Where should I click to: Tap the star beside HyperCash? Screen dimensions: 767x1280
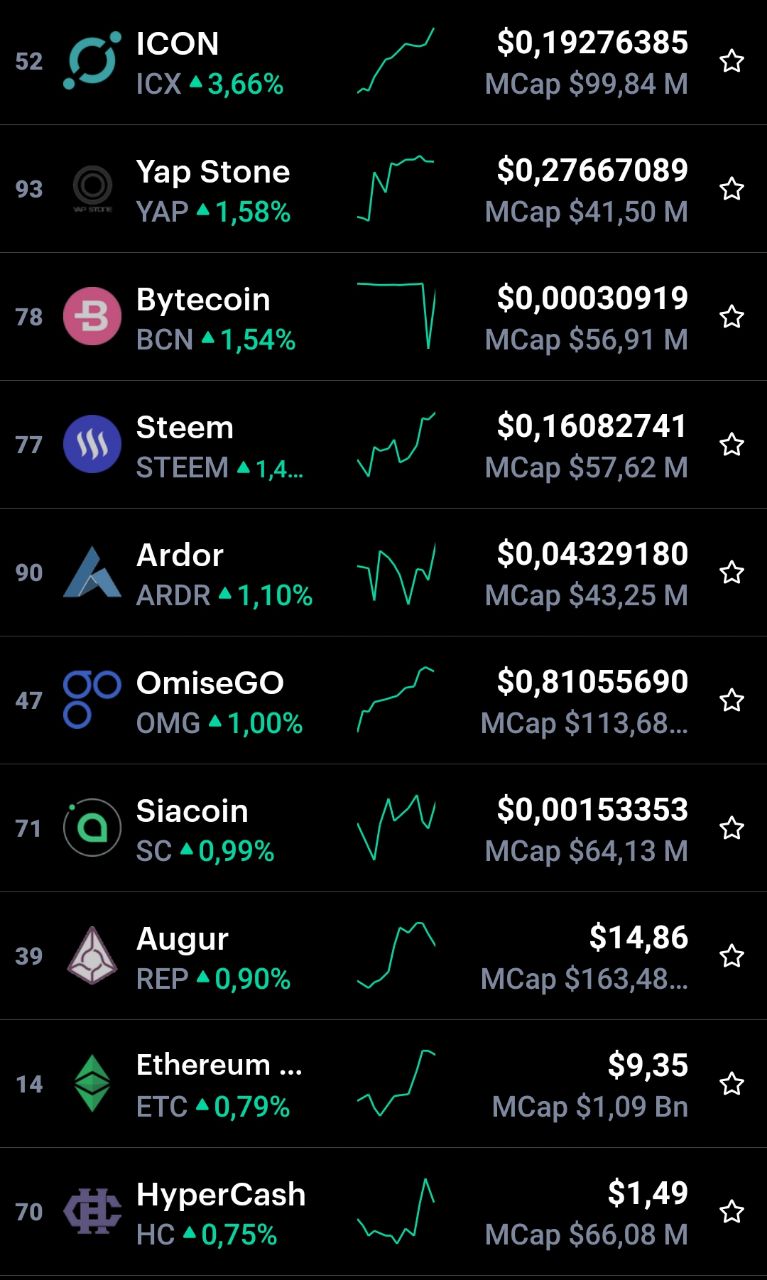pyautogui.click(x=732, y=1213)
